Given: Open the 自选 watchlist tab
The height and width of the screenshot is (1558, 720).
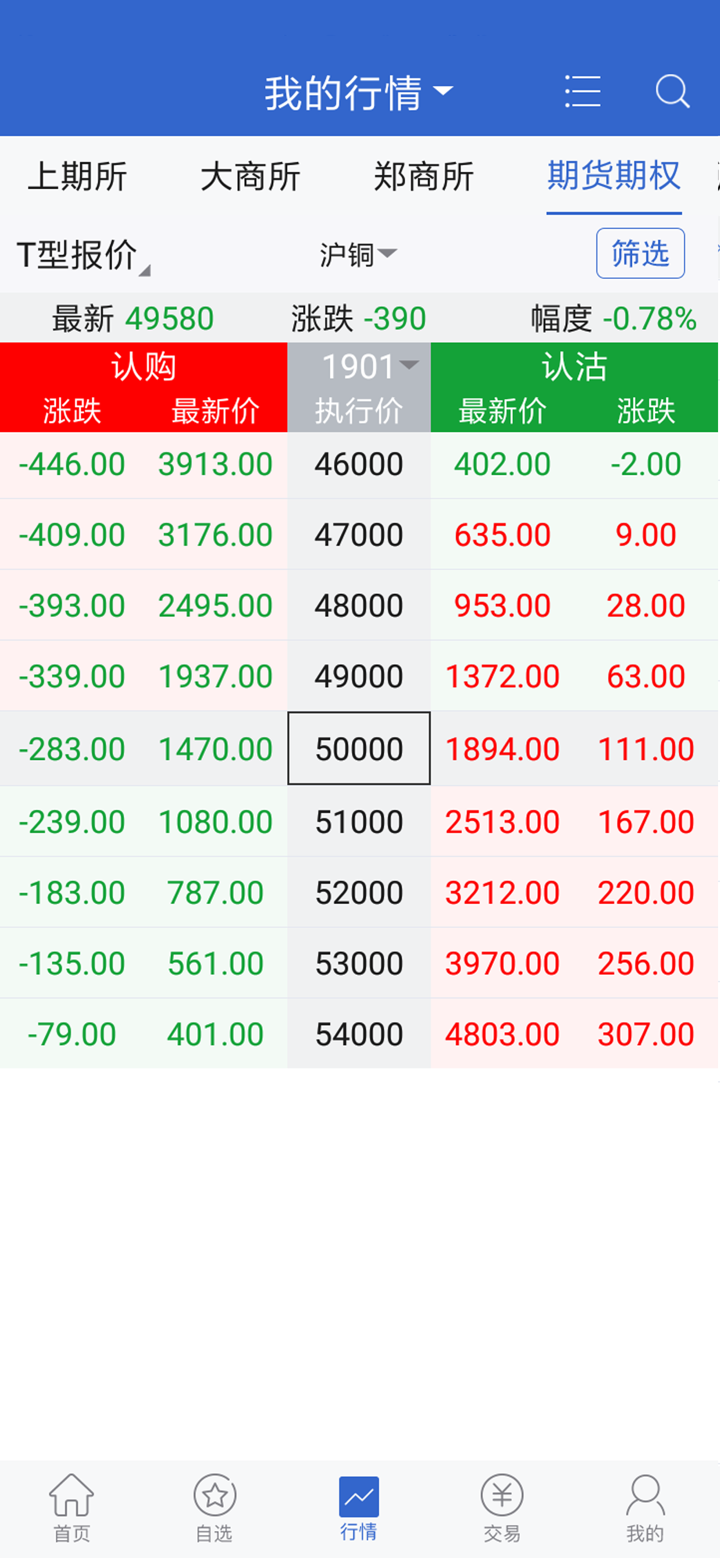Looking at the screenshot, I should coord(214,1508).
